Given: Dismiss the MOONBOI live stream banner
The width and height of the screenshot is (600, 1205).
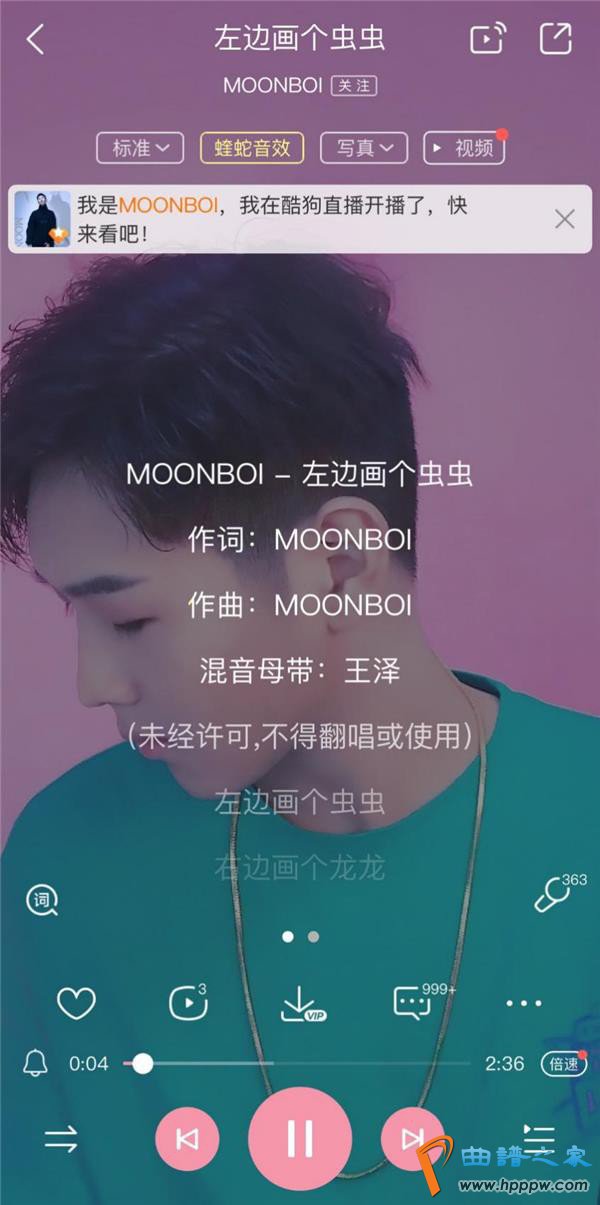Looking at the screenshot, I should point(565,219).
